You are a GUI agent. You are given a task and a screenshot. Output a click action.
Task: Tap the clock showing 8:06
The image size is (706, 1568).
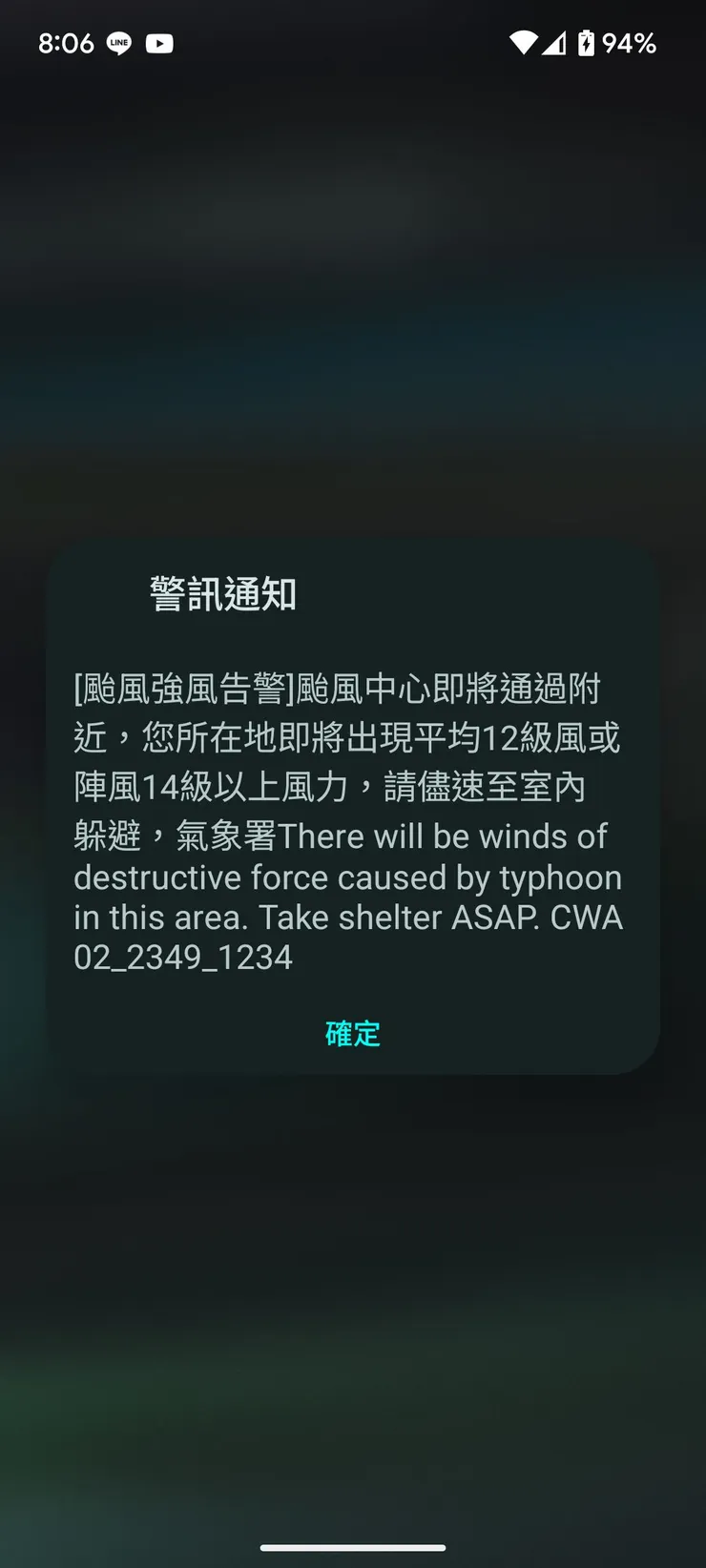point(67,44)
